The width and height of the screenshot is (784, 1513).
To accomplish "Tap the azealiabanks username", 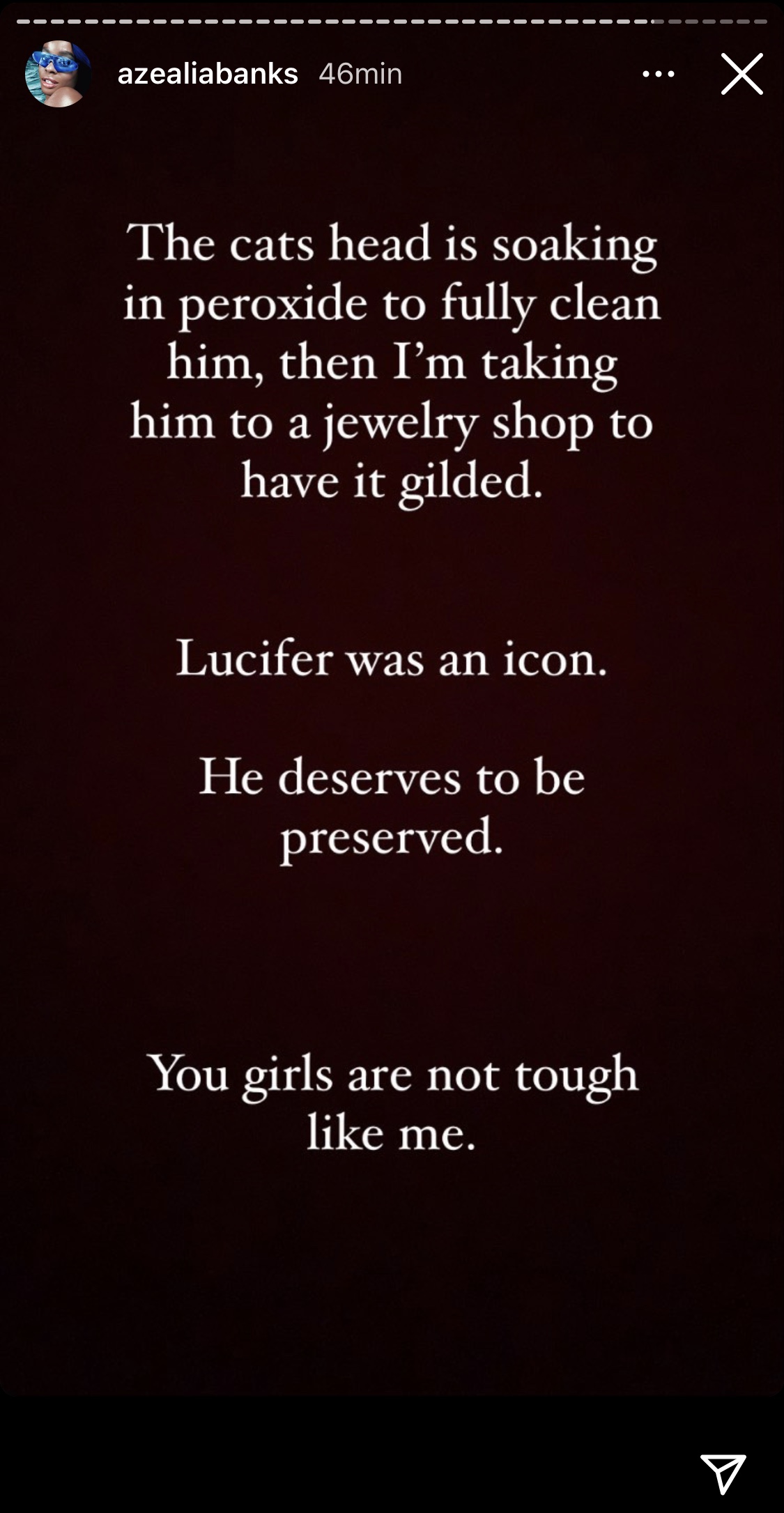I will pos(208,74).
